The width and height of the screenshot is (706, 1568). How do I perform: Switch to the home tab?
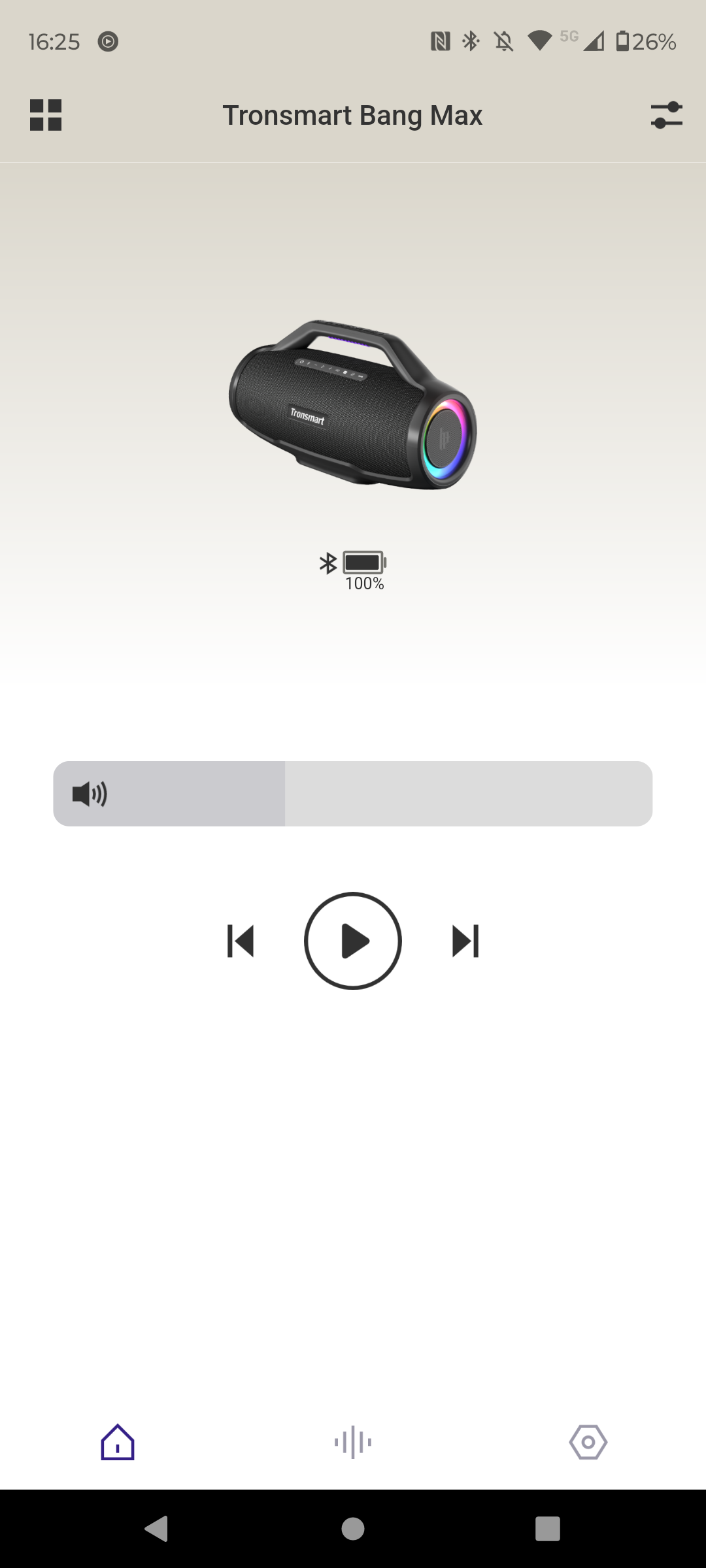pyautogui.click(x=118, y=1442)
